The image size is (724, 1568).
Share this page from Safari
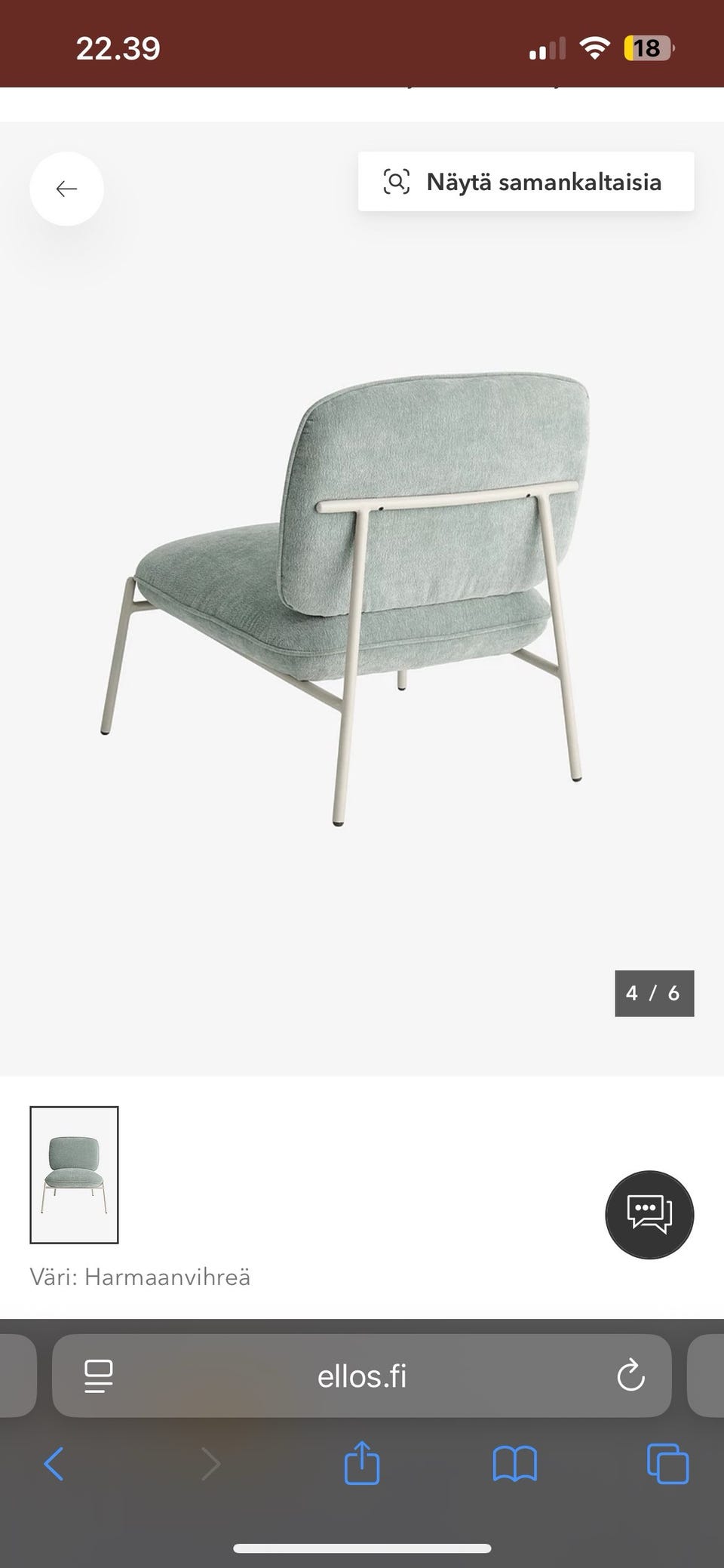[362, 1464]
